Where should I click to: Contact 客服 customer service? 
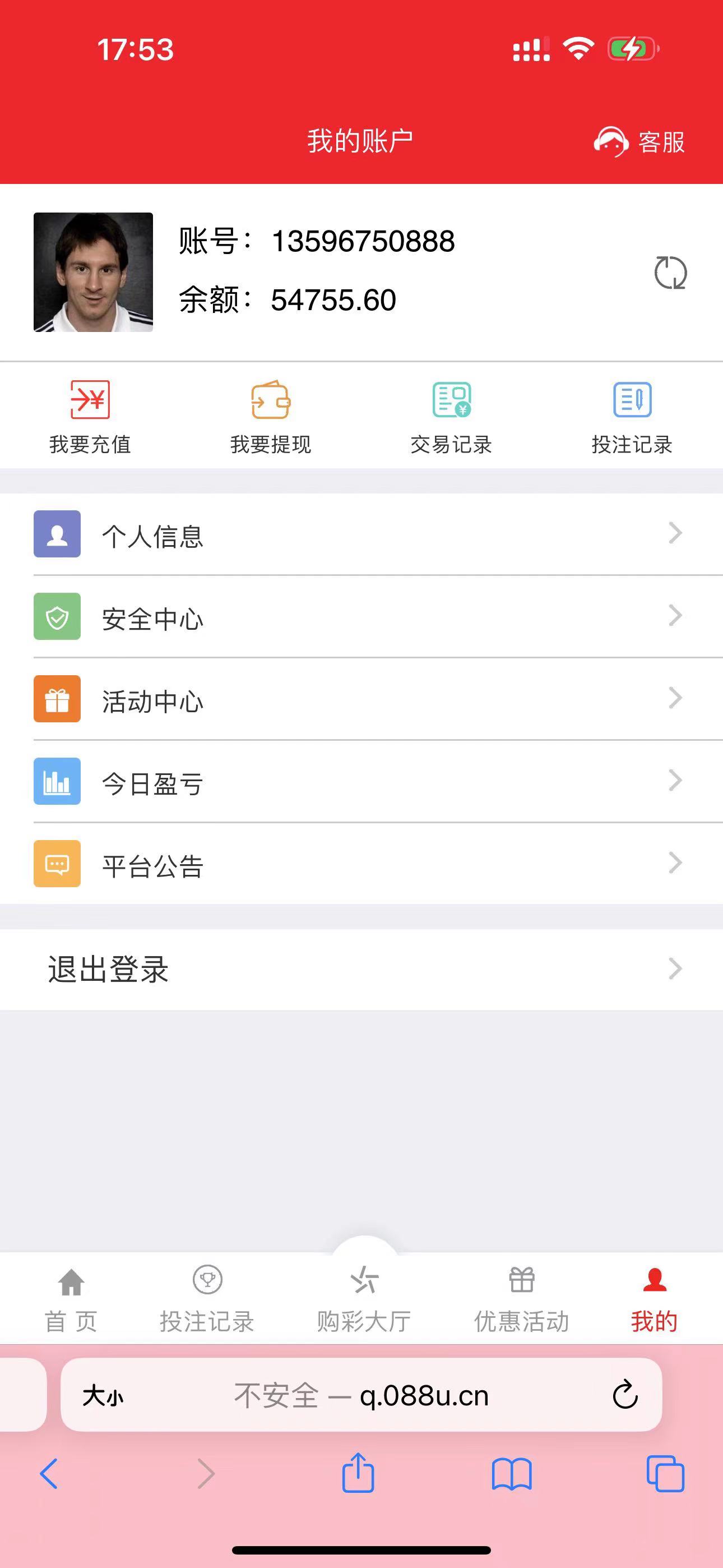[x=639, y=142]
